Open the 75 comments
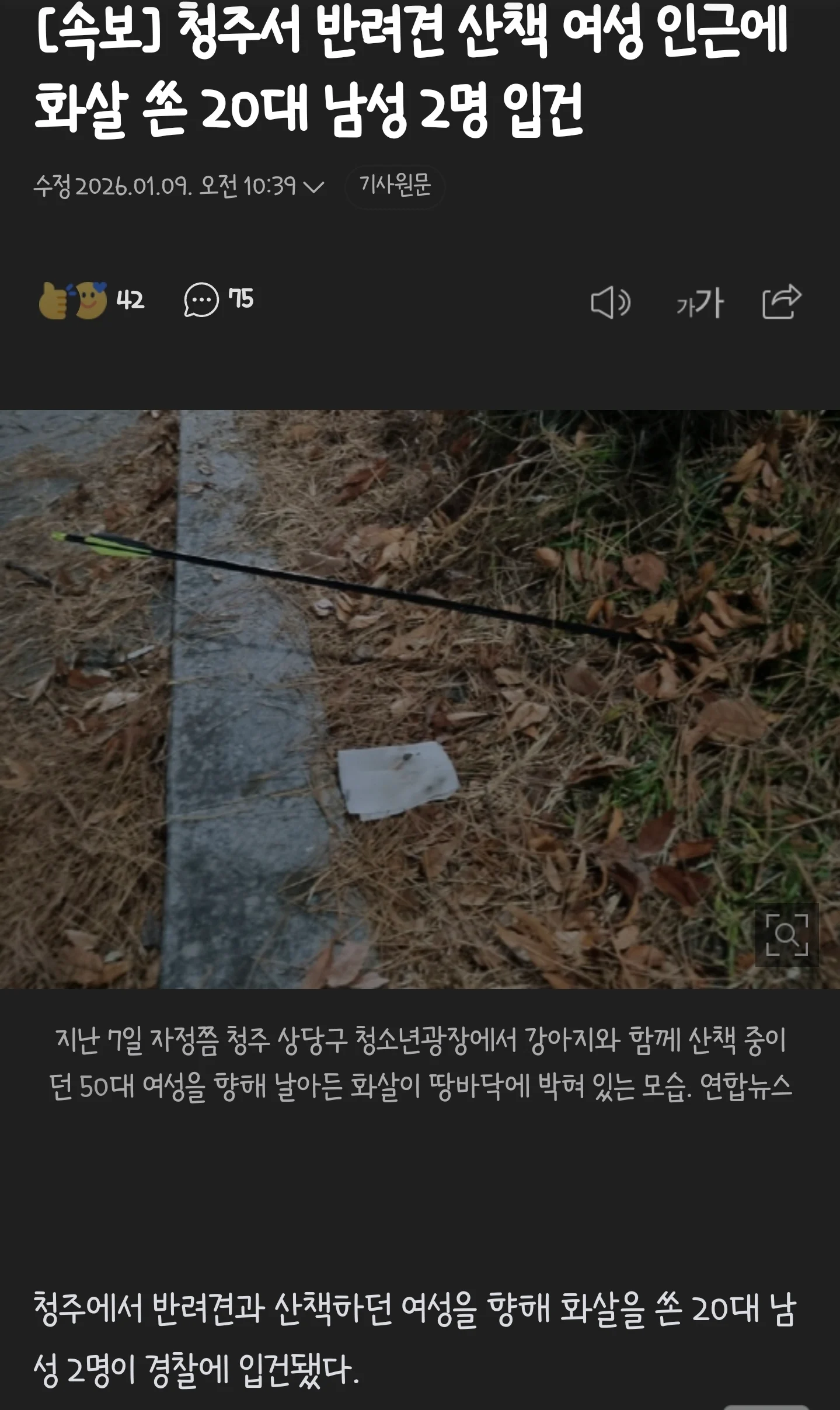This screenshot has height=1410, width=840. (218, 300)
